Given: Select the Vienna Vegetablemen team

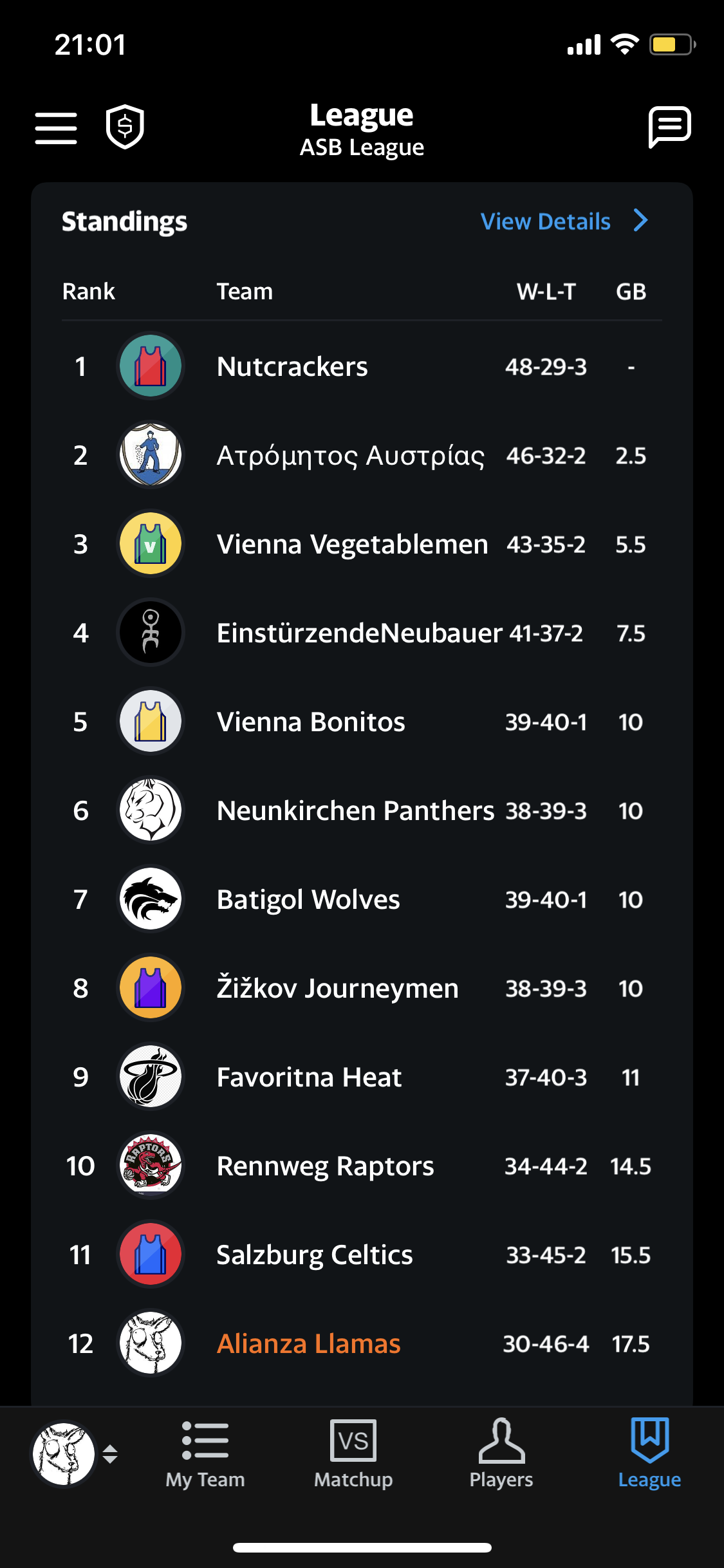Looking at the screenshot, I should point(362,544).
